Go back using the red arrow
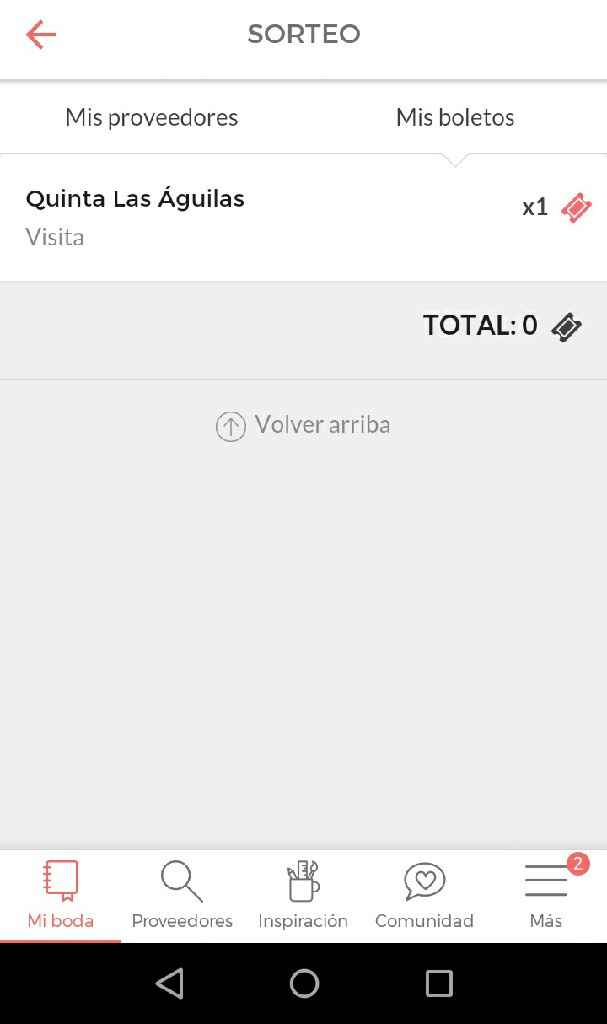This screenshot has width=607, height=1024. [41, 35]
